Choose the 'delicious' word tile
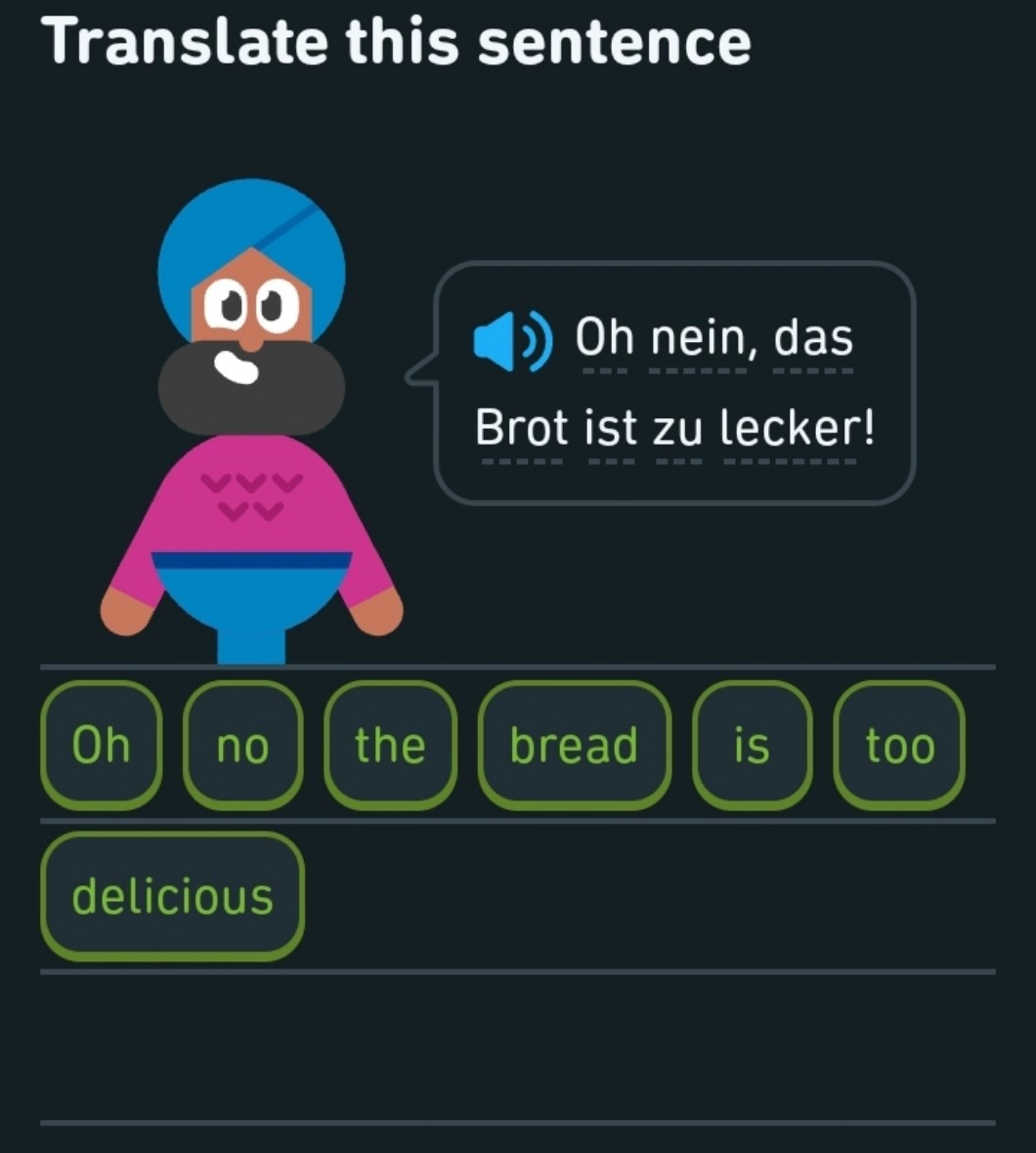 172,896
